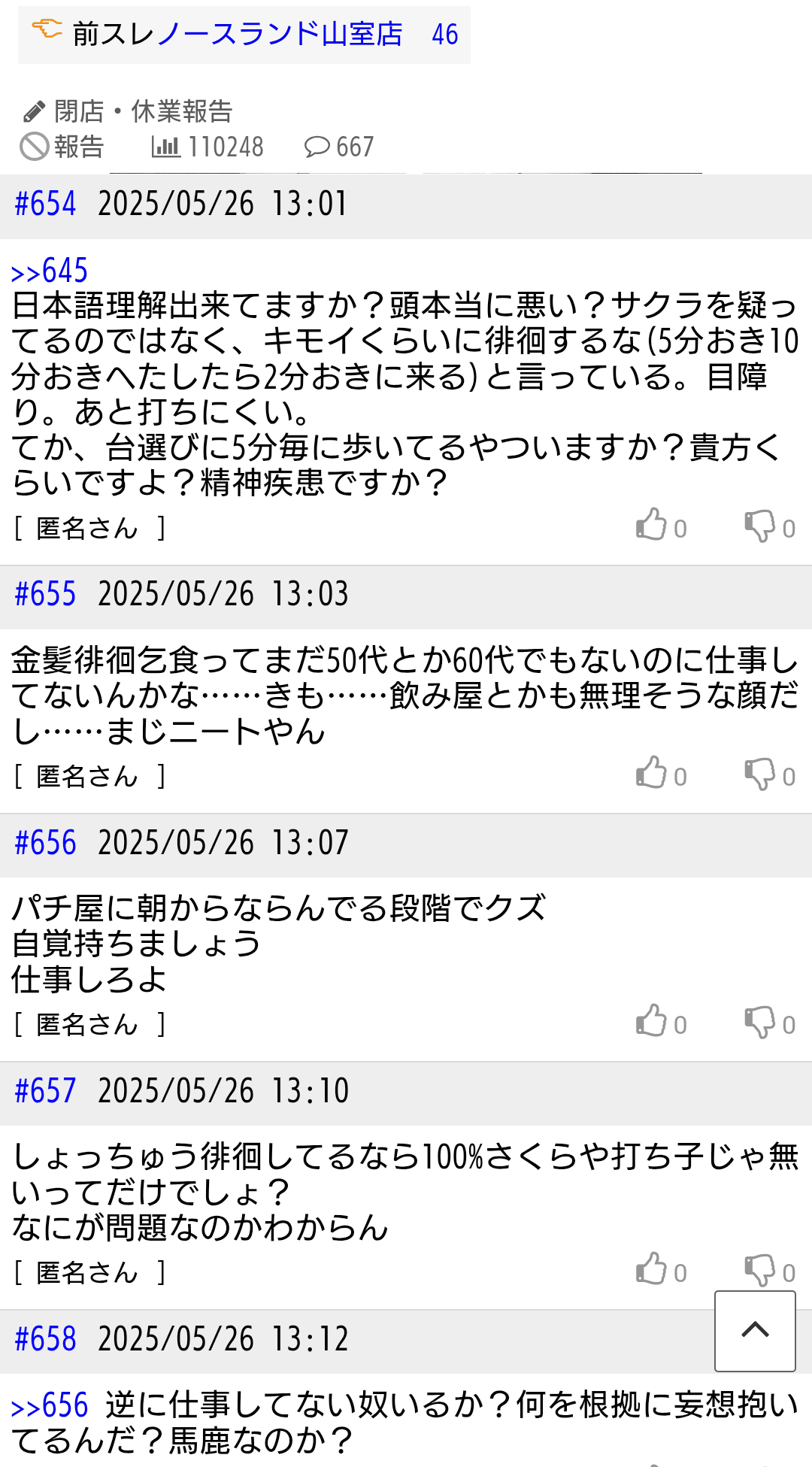
Task: Open the 閉店・休業報告 link
Action: pos(128,111)
